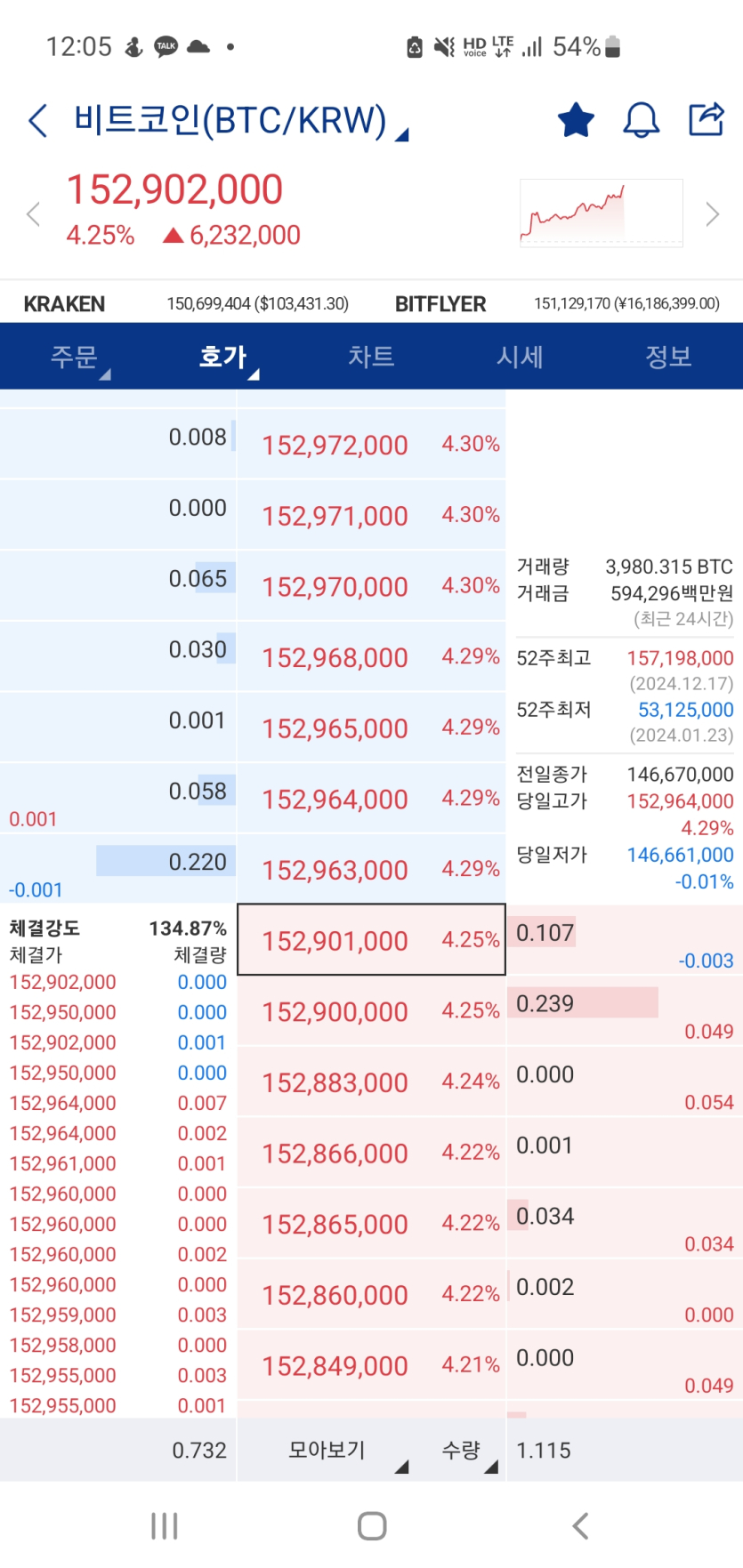Image resolution: width=743 pixels, height=1568 pixels.
Task: Open the mini price chart preview
Action: [601, 213]
